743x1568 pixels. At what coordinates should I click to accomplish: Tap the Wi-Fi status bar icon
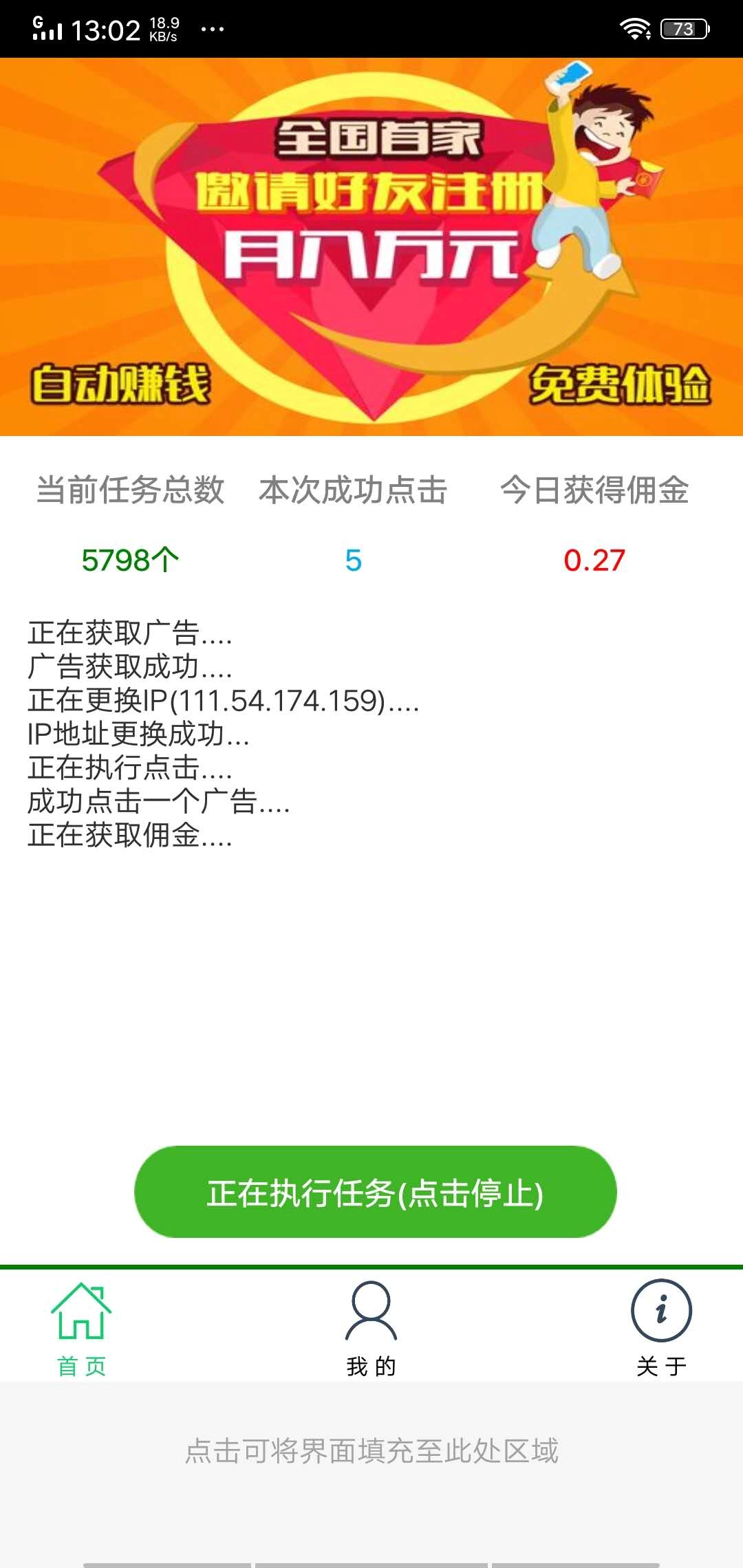click(636, 28)
